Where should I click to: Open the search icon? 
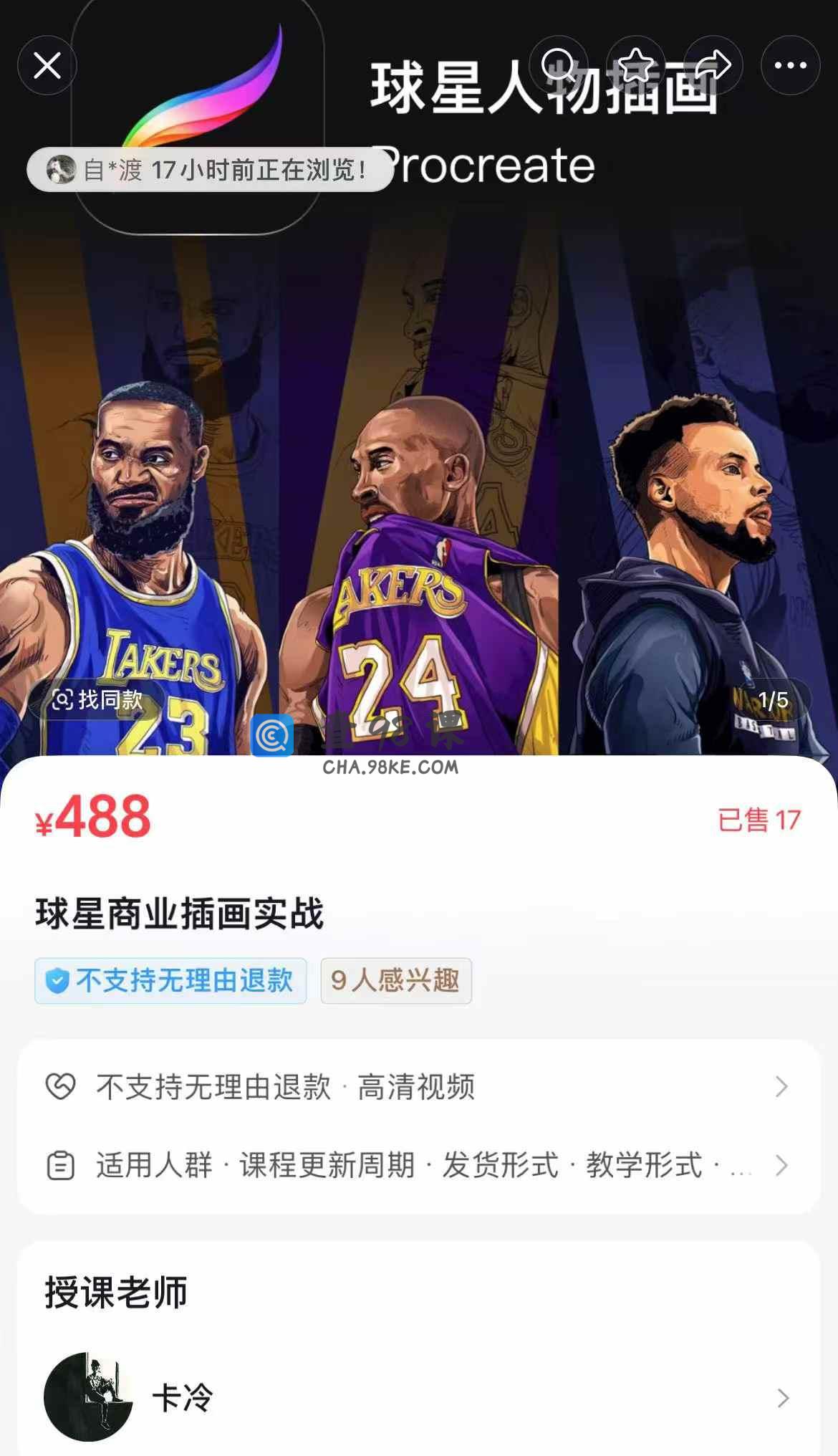pos(559,65)
